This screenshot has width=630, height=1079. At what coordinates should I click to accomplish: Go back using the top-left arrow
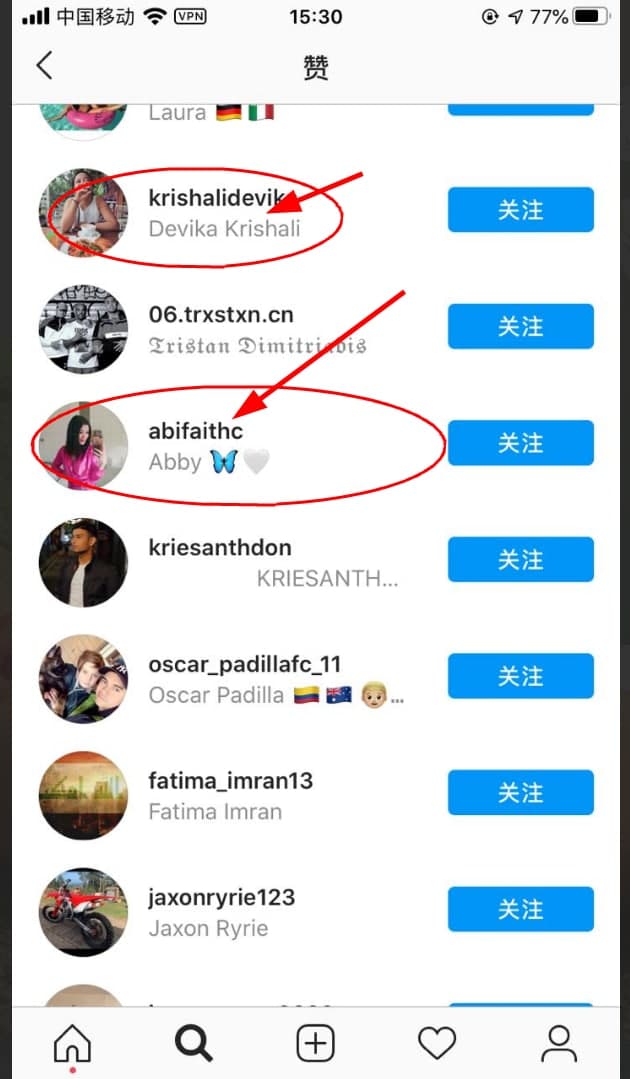click(43, 66)
